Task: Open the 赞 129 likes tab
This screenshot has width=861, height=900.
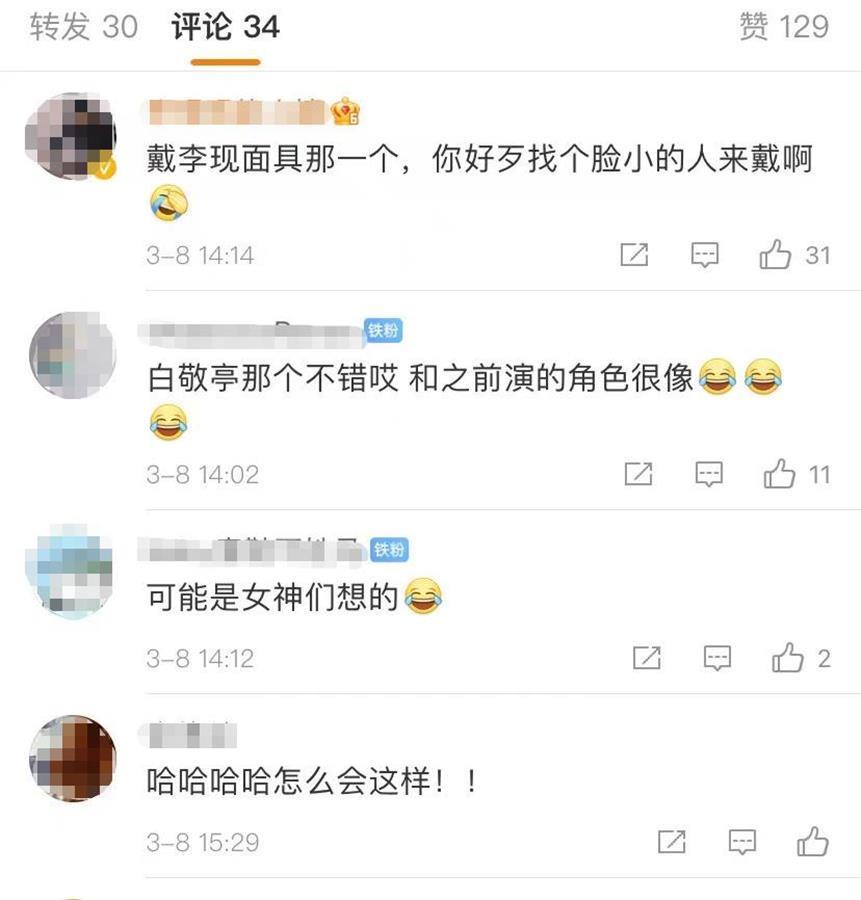Action: pos(784,27)
